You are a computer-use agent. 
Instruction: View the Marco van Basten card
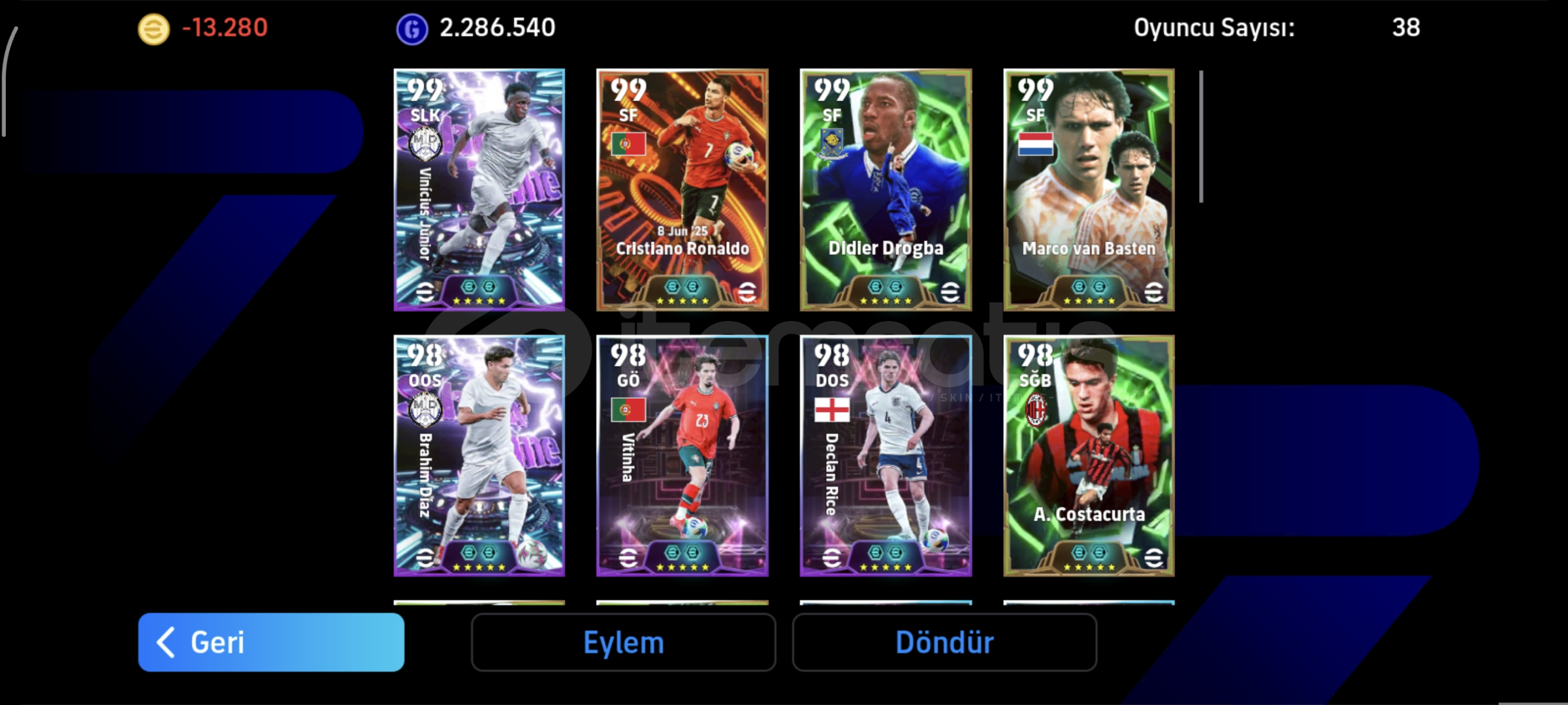pos(1089,189)
